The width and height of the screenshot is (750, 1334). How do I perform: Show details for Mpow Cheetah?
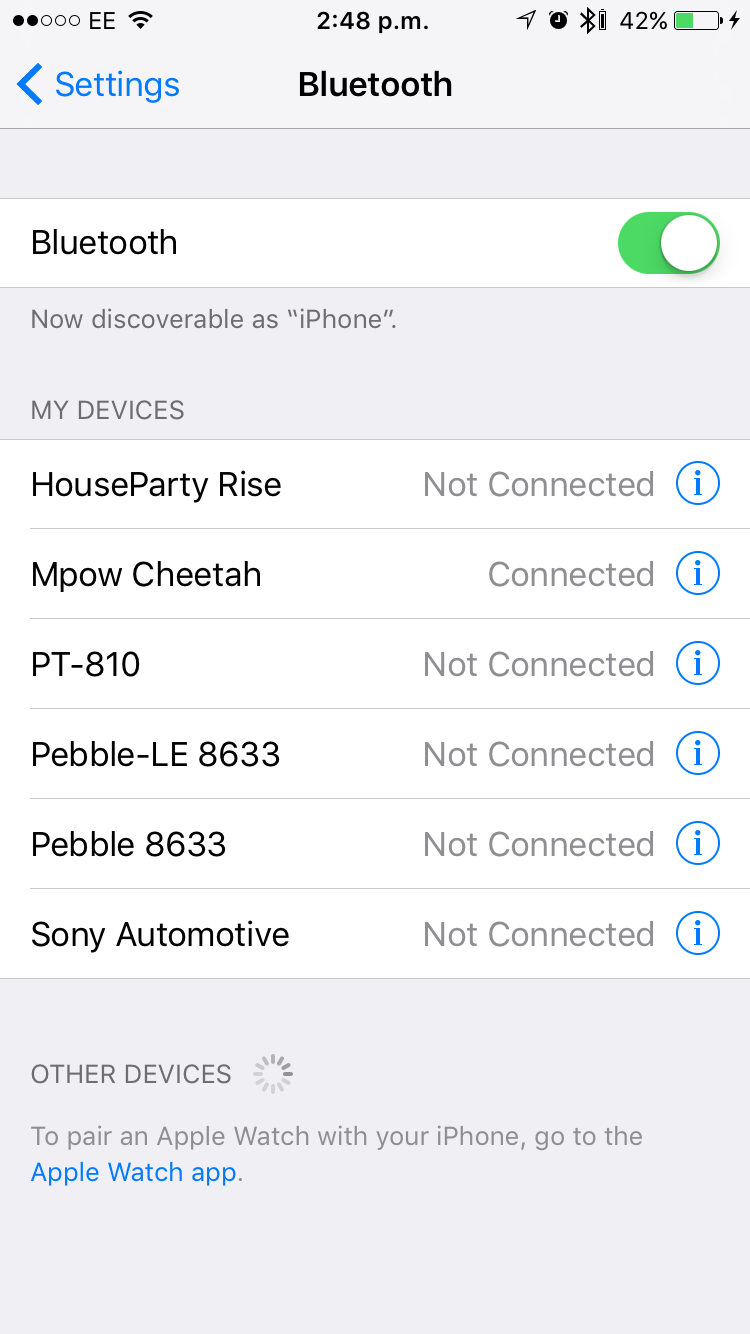coord(698,575)
